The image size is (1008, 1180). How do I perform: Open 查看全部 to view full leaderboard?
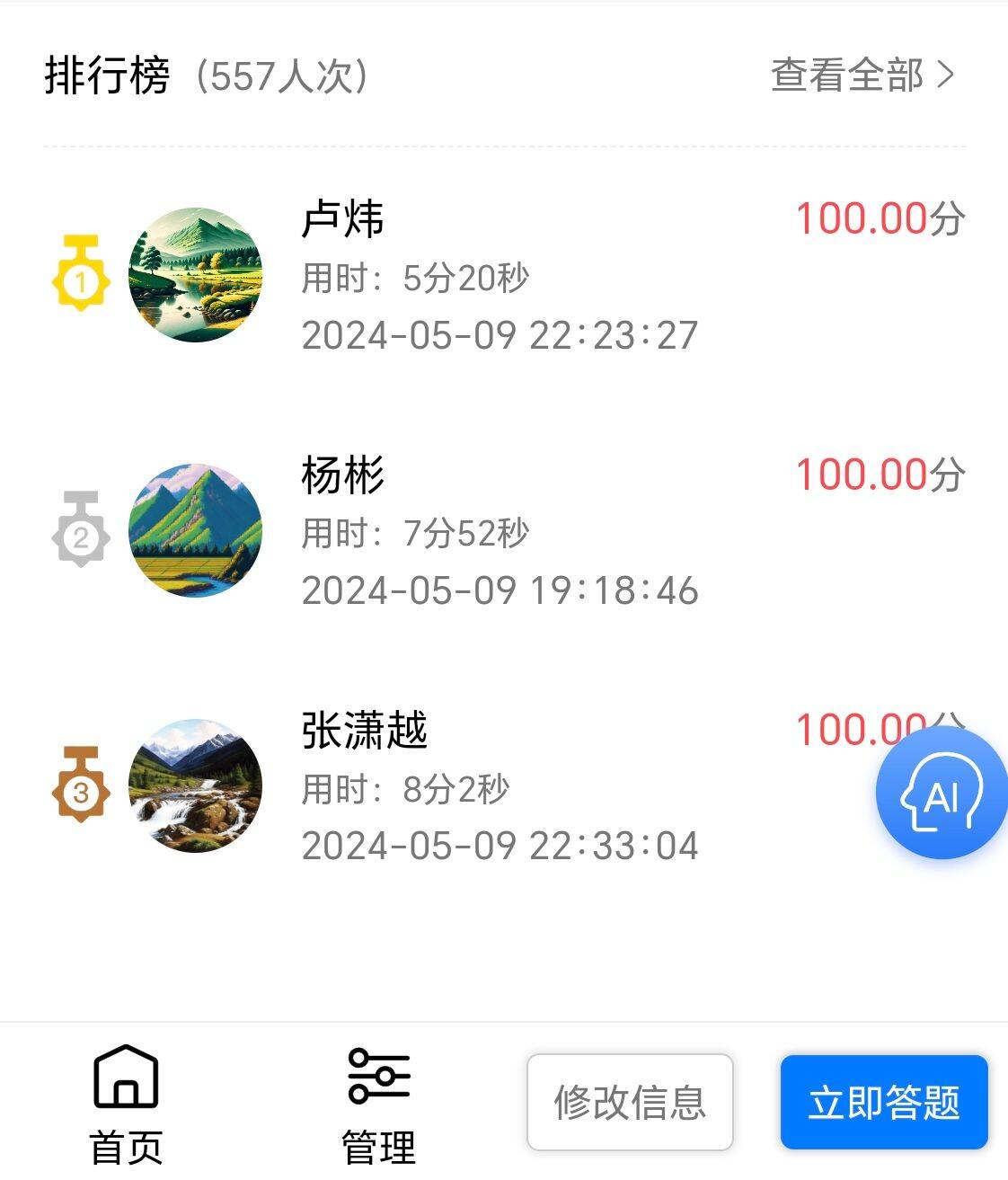(862, 75)
